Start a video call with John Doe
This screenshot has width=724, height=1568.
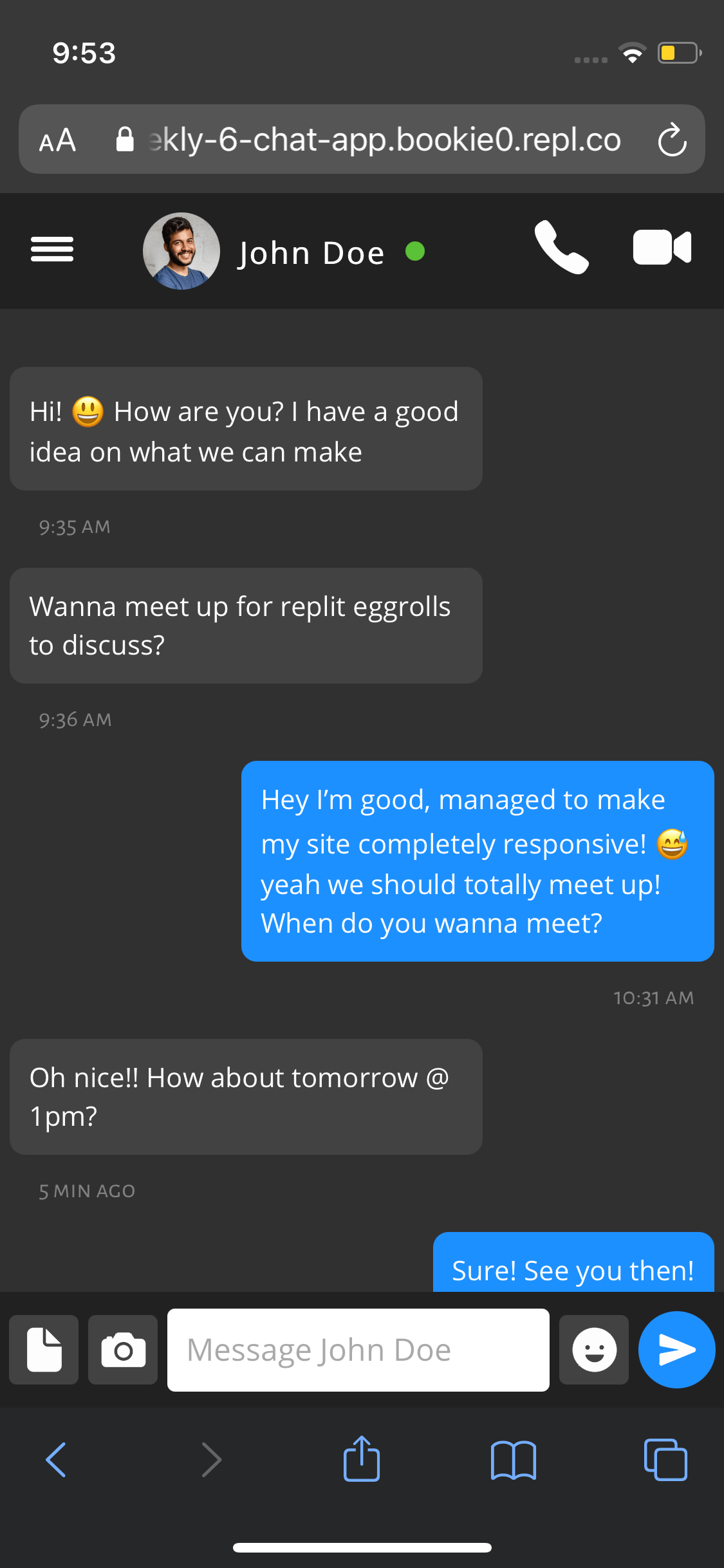pyautogui.click(x=662, y=247)
